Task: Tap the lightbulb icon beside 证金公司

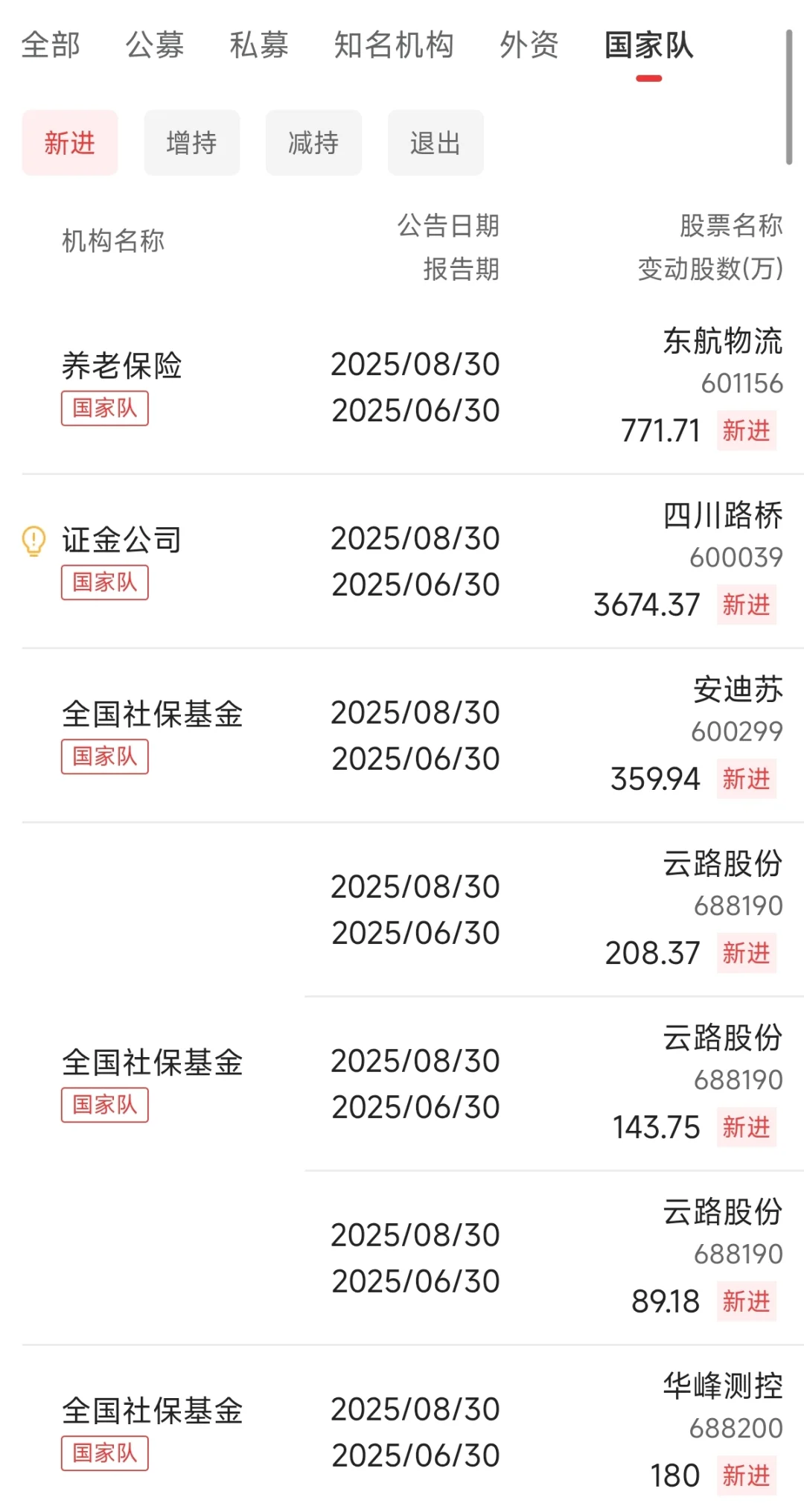Action: (x=33, y=541)
